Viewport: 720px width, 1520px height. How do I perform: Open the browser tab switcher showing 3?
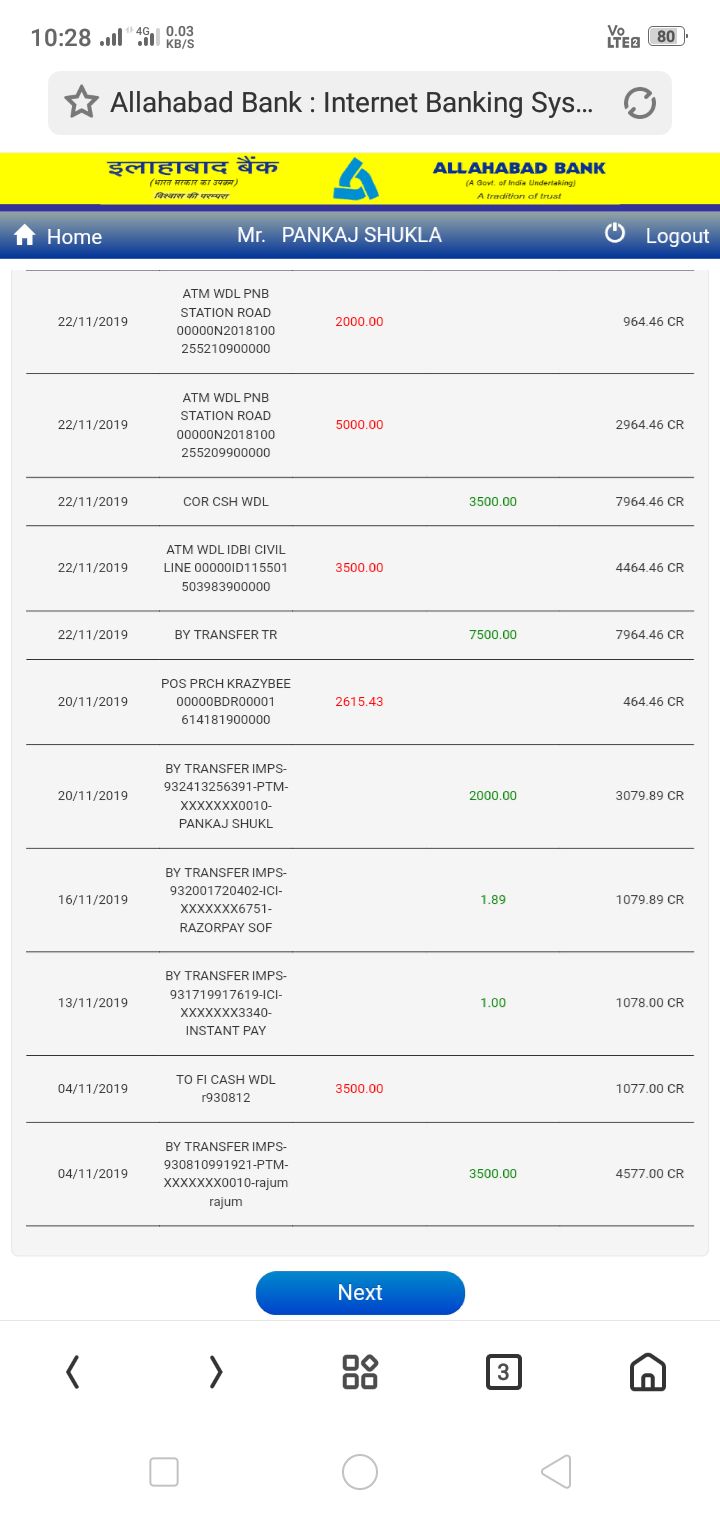tap(504, 1372)
